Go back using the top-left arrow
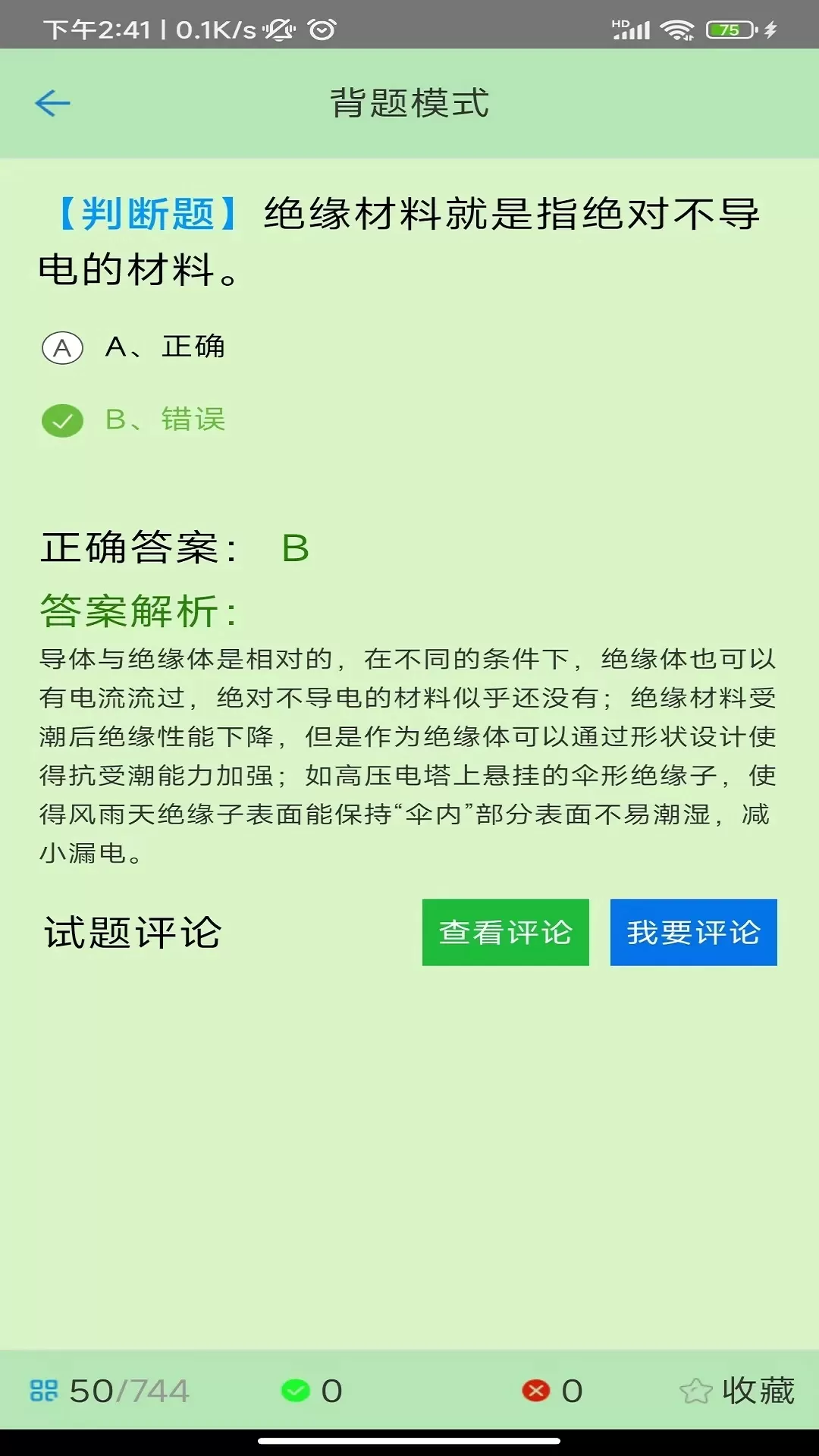 pos(52,103)
